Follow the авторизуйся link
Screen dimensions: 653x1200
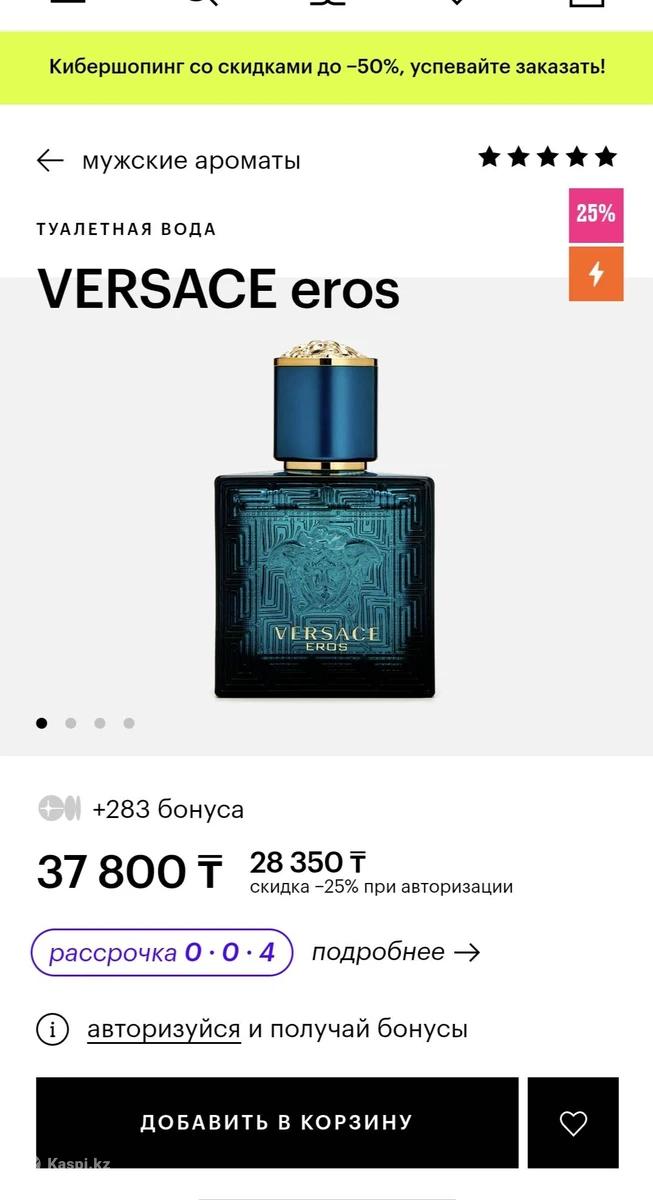164,1028
